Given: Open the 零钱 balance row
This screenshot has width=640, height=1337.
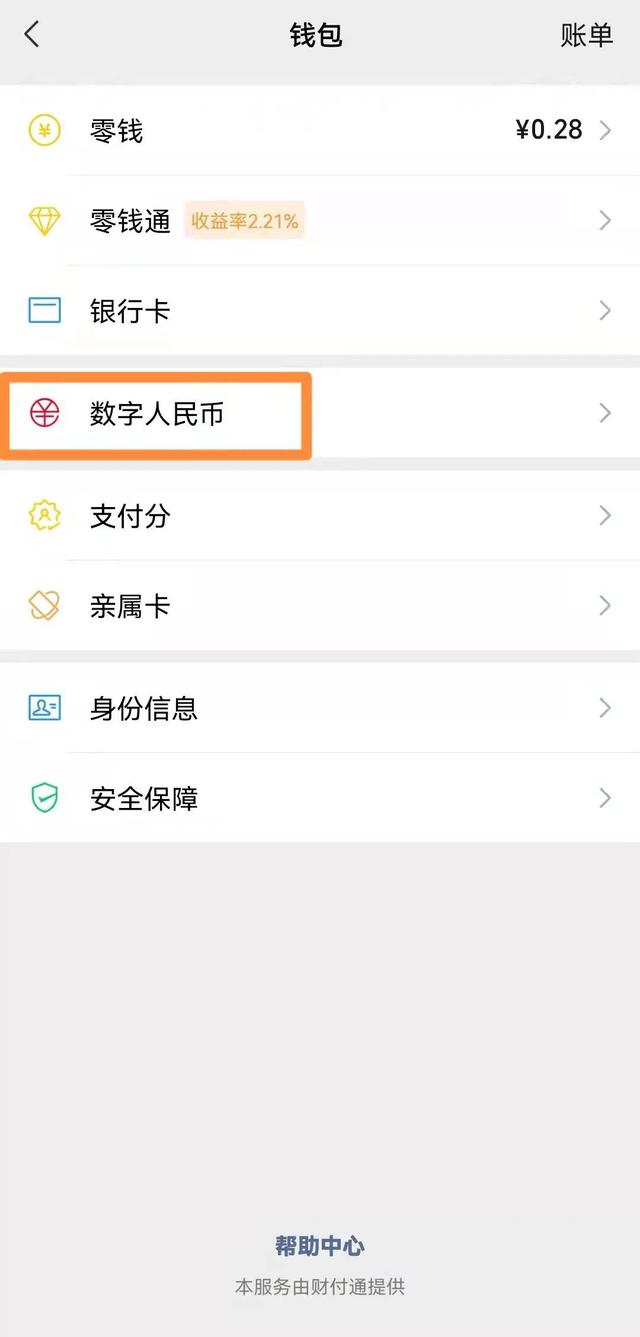Looking at the screenshot, I should click(320, 130).
